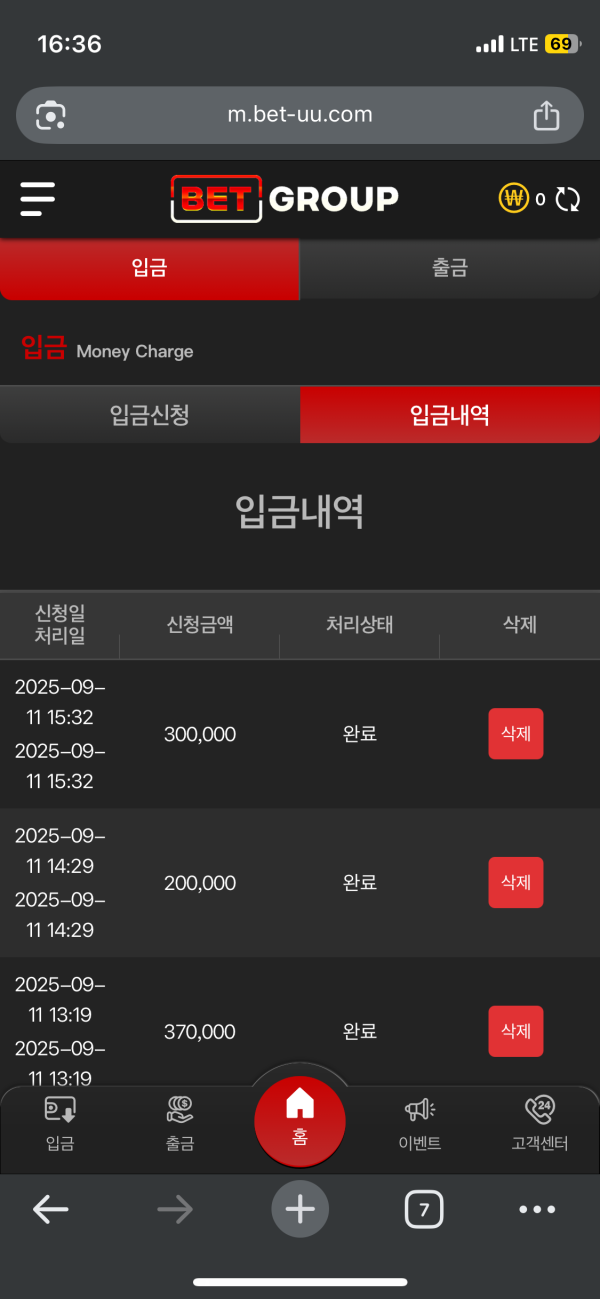View the open browser tabs
This screenshot has width=600, height=1299.
pos(424,1210)
